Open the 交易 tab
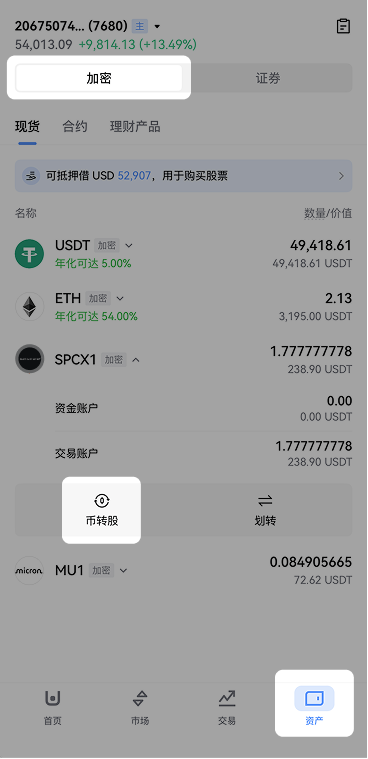The height and width of the screenshot is (759, 368). (x=227, y=708)
